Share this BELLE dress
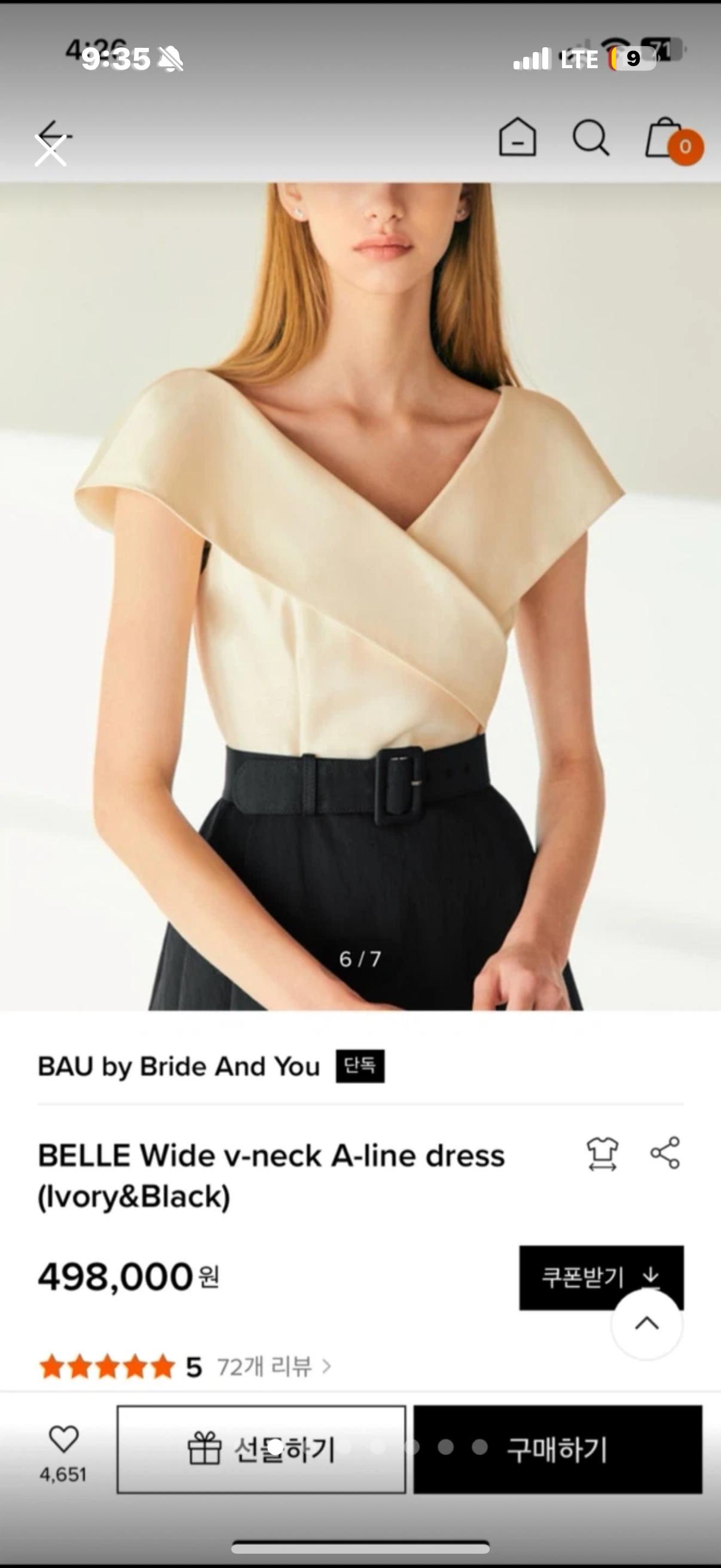 point(665,1152)
